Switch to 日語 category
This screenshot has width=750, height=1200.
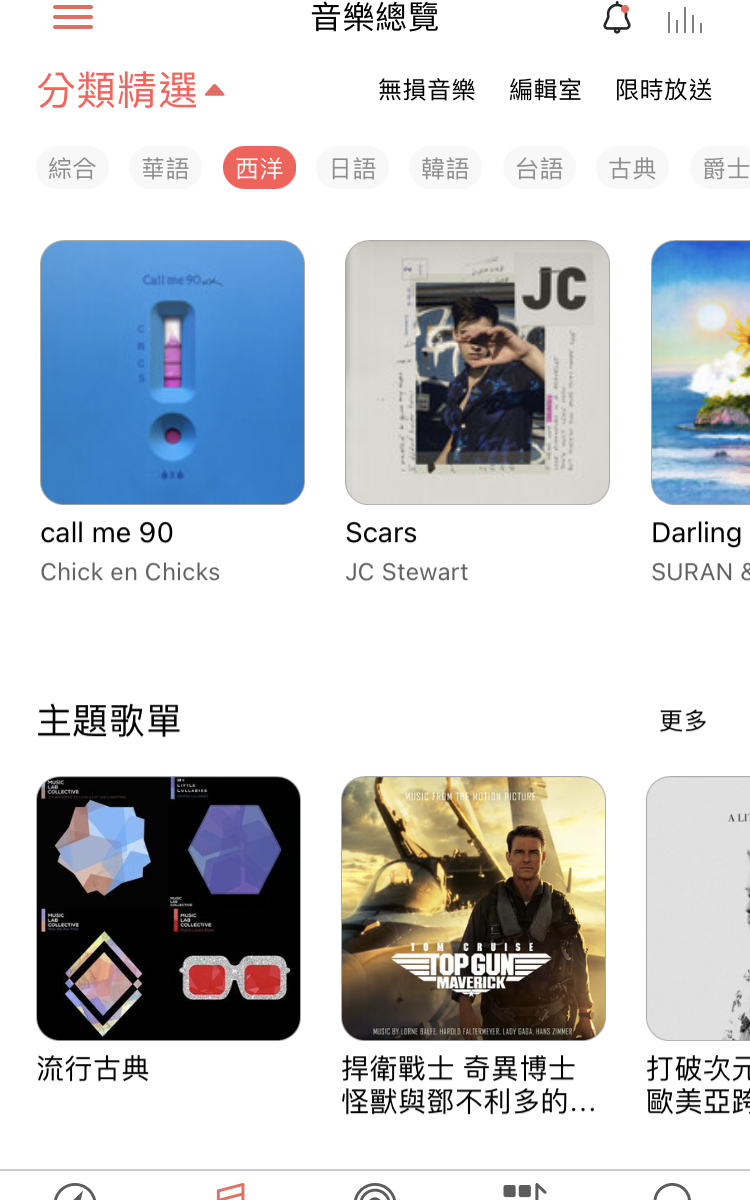tap(353, 169)
